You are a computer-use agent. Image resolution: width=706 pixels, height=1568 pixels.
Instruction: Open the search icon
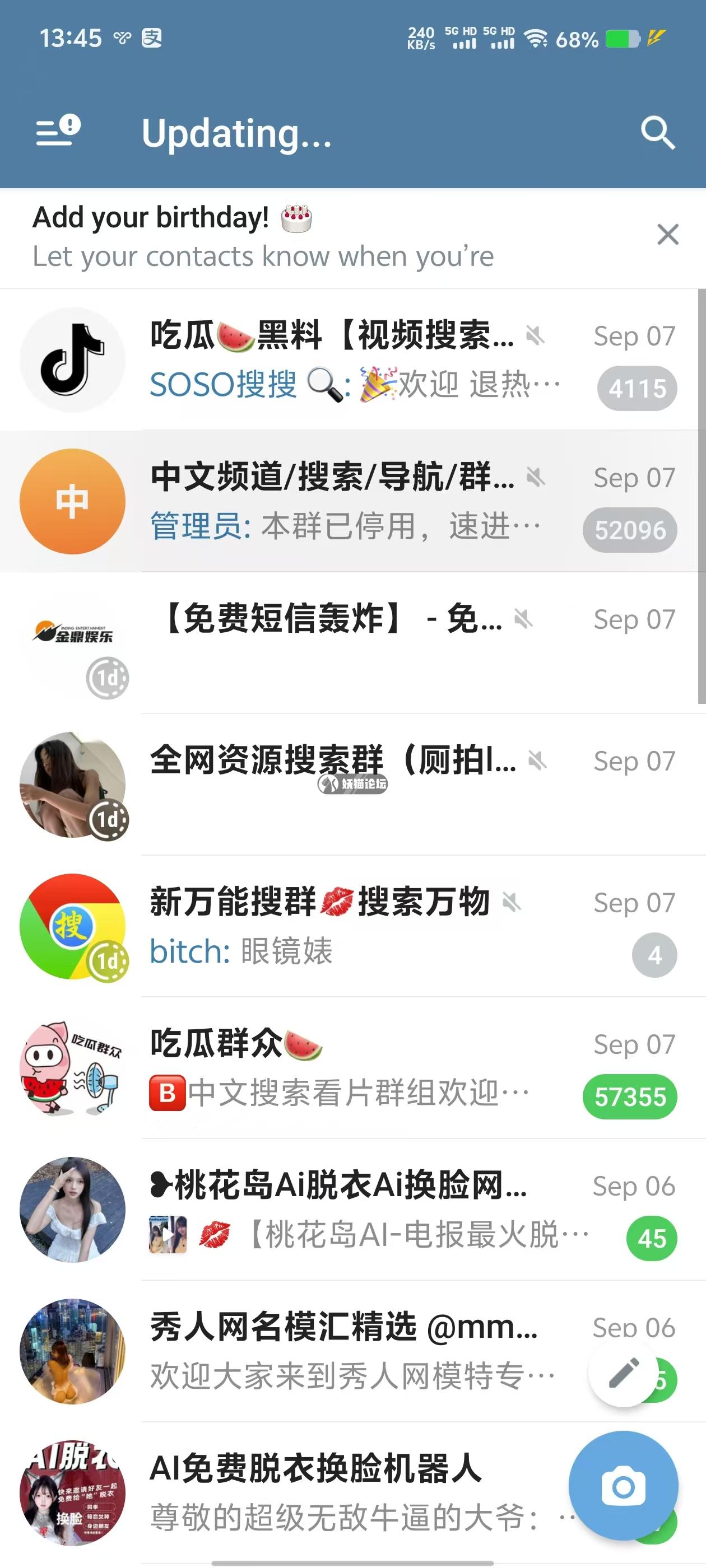[657, 132]
